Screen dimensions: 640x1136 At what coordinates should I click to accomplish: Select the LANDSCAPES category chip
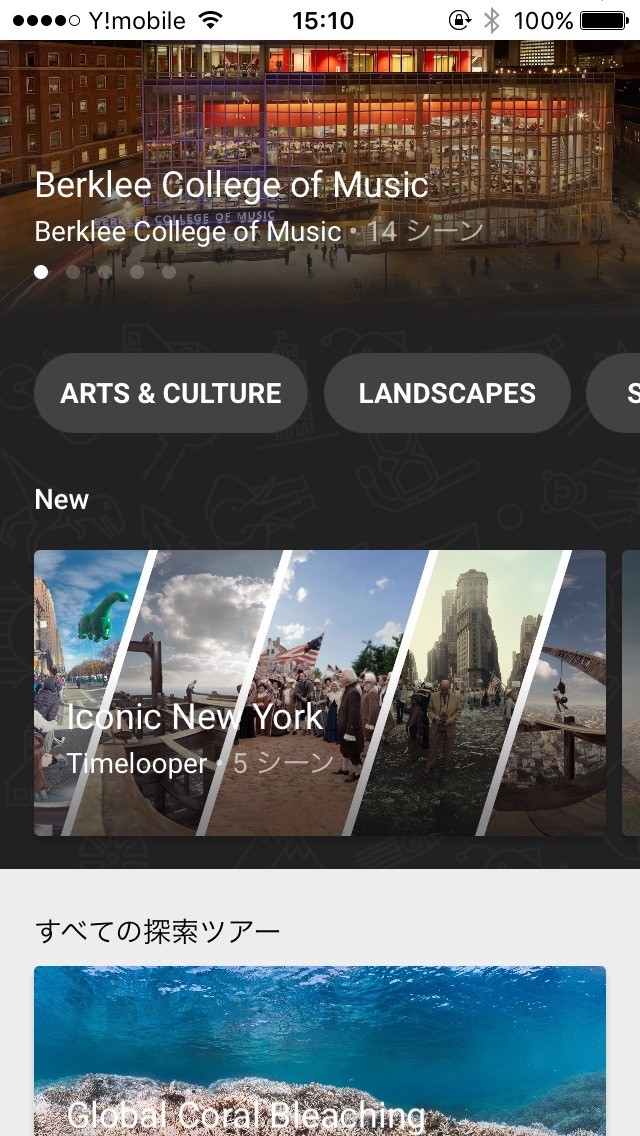coord(447,393)
